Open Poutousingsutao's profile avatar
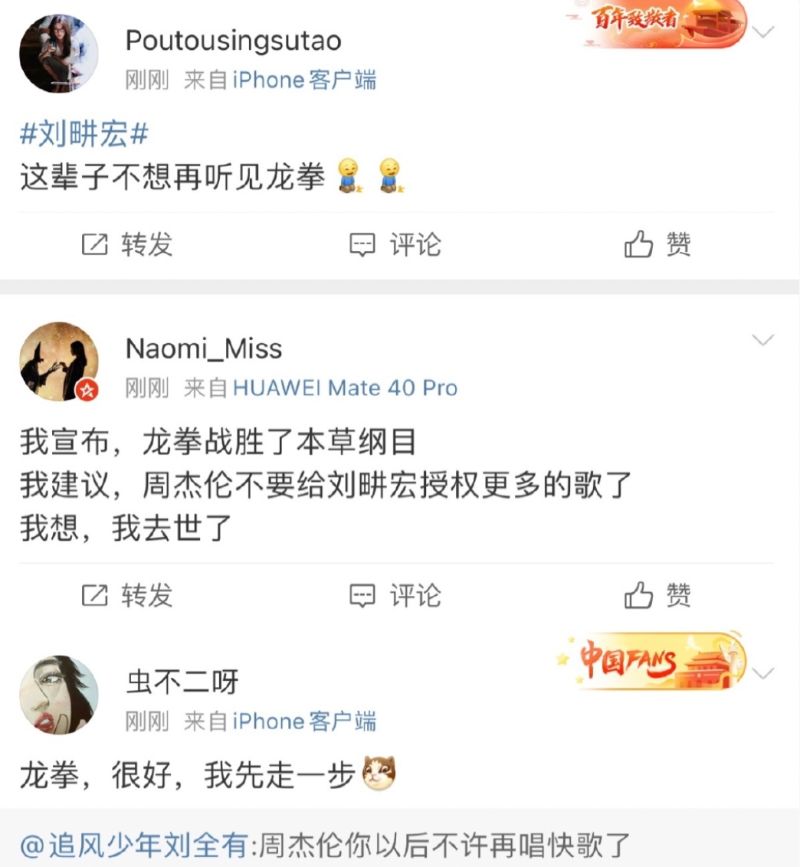800x867 pixels. (x=59, y=54)
